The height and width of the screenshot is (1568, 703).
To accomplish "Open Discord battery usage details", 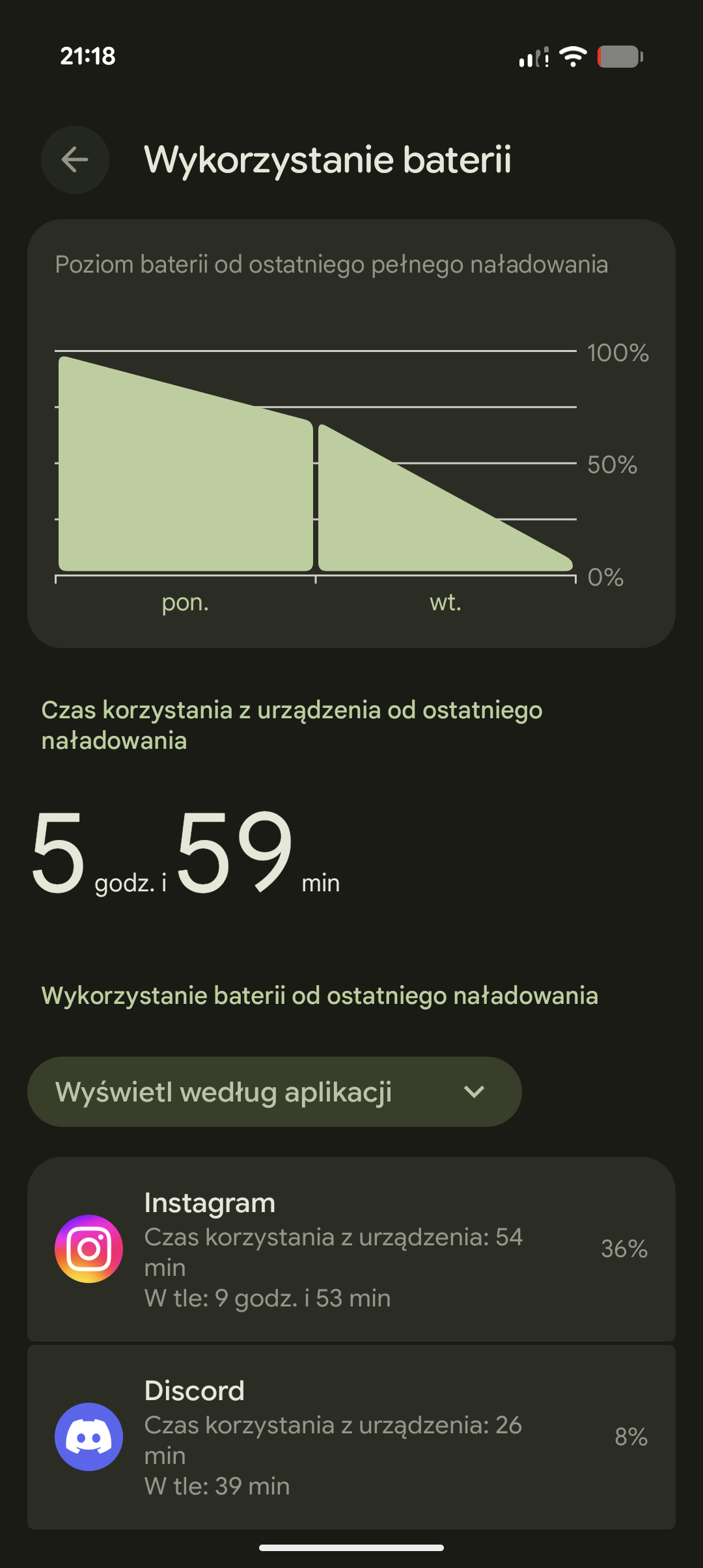I will point(351,1437).
